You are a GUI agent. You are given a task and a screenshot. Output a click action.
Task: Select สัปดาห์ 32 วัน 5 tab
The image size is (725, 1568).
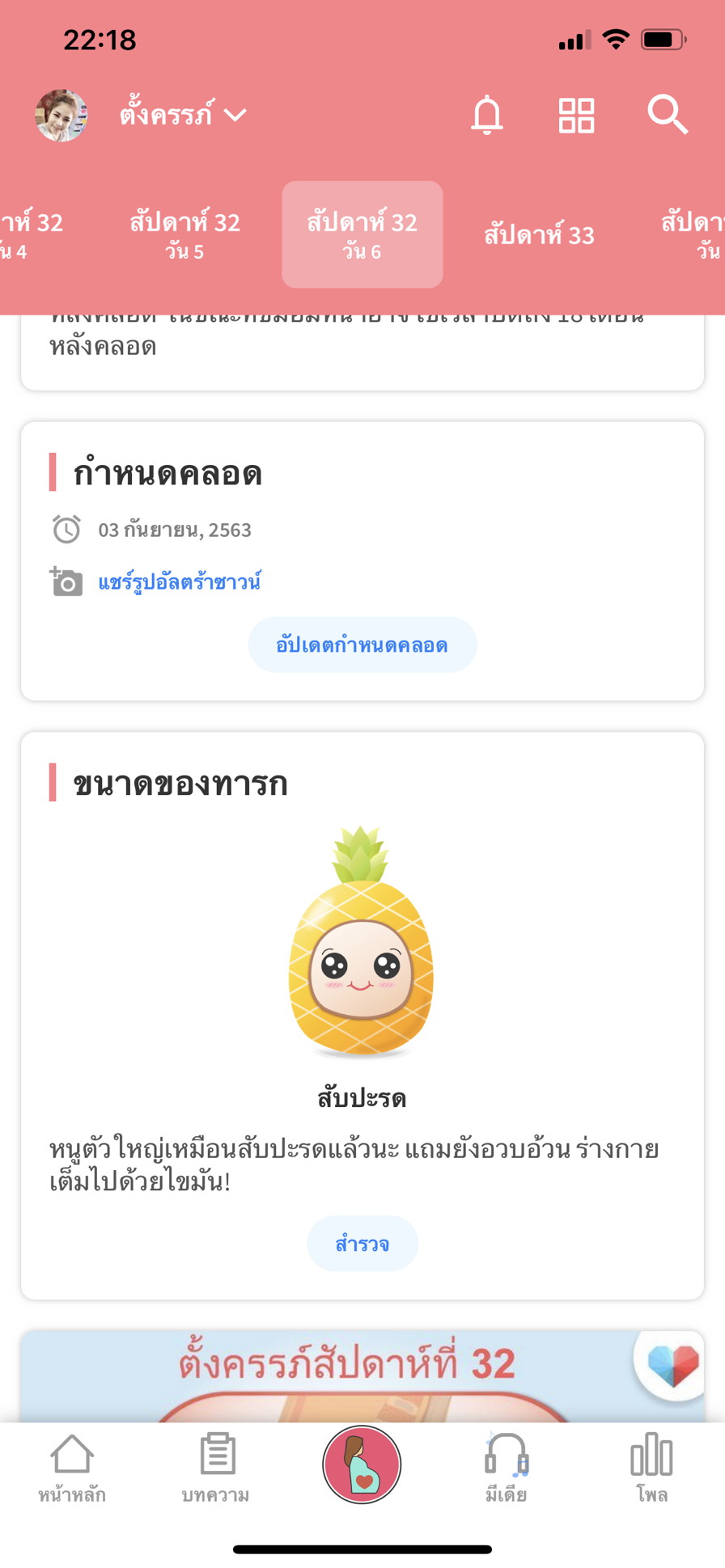coord(184,235)
